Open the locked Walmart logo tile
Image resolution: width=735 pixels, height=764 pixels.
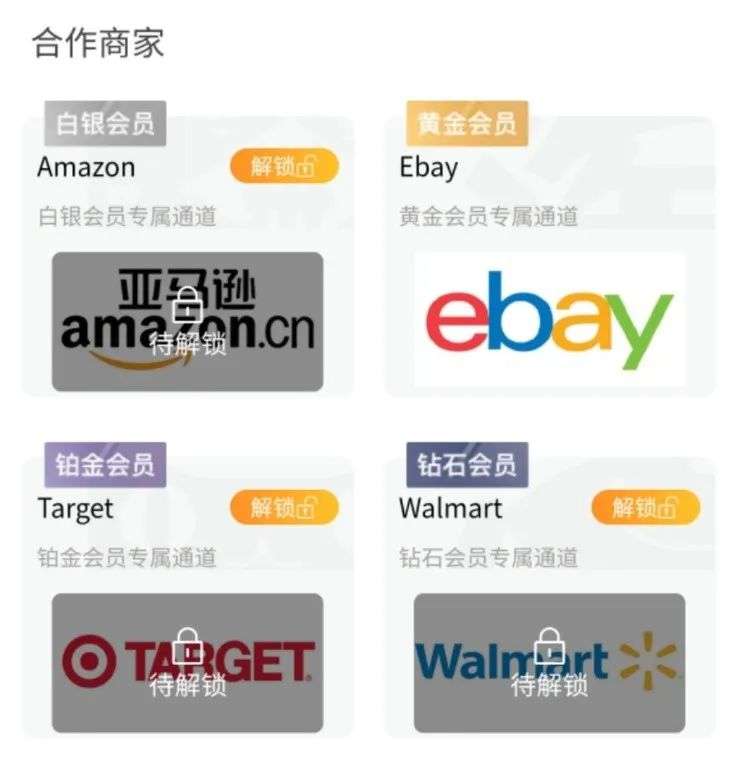pos(549,662)
